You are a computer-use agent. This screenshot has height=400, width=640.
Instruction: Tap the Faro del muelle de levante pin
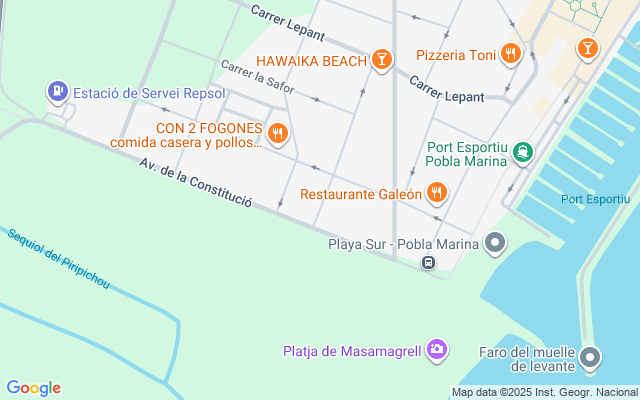point(591,357)
